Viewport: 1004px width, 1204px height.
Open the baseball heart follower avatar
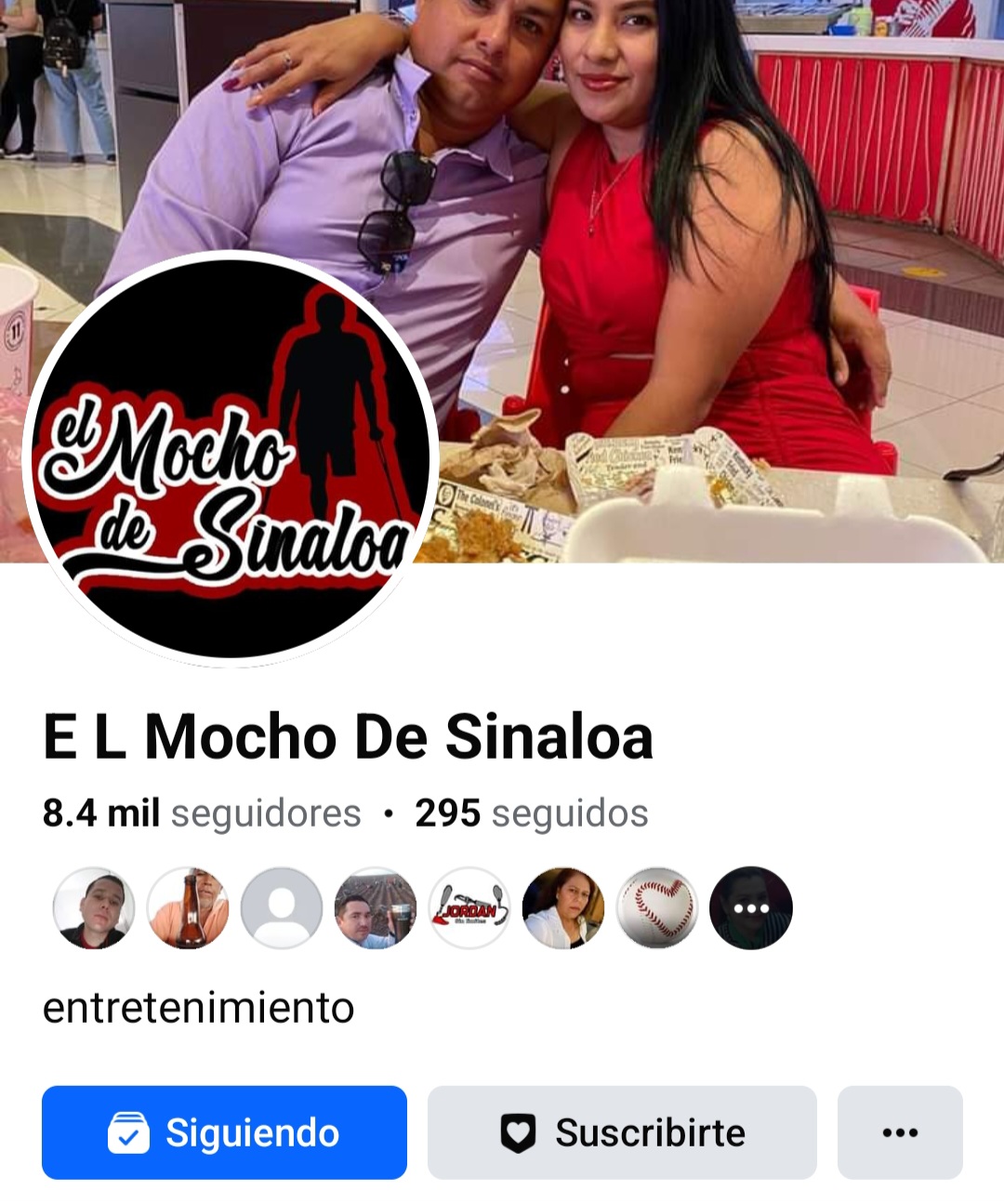coord(657,908)
